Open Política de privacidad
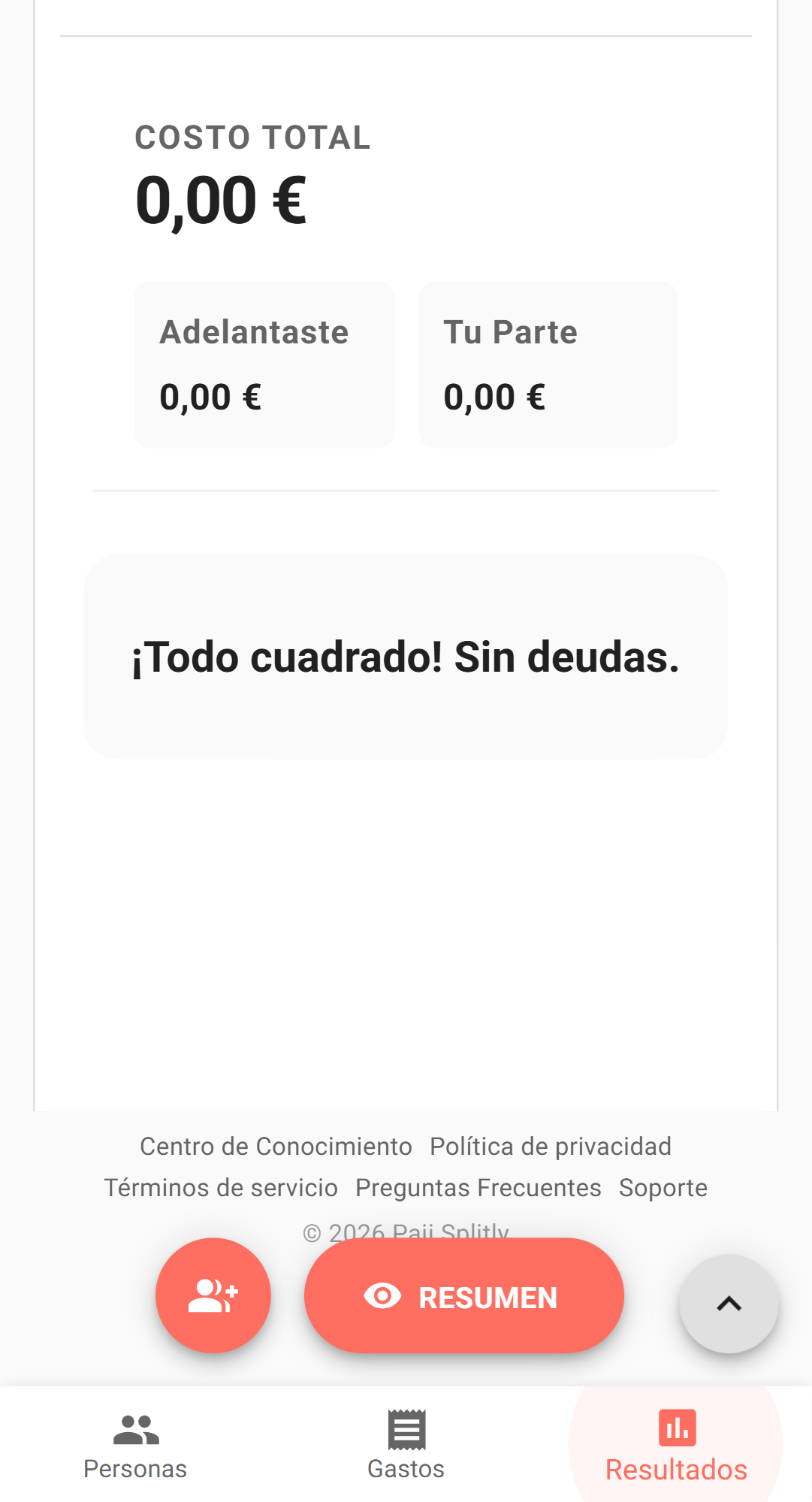812x1502 pixels. click(551, 1146)
